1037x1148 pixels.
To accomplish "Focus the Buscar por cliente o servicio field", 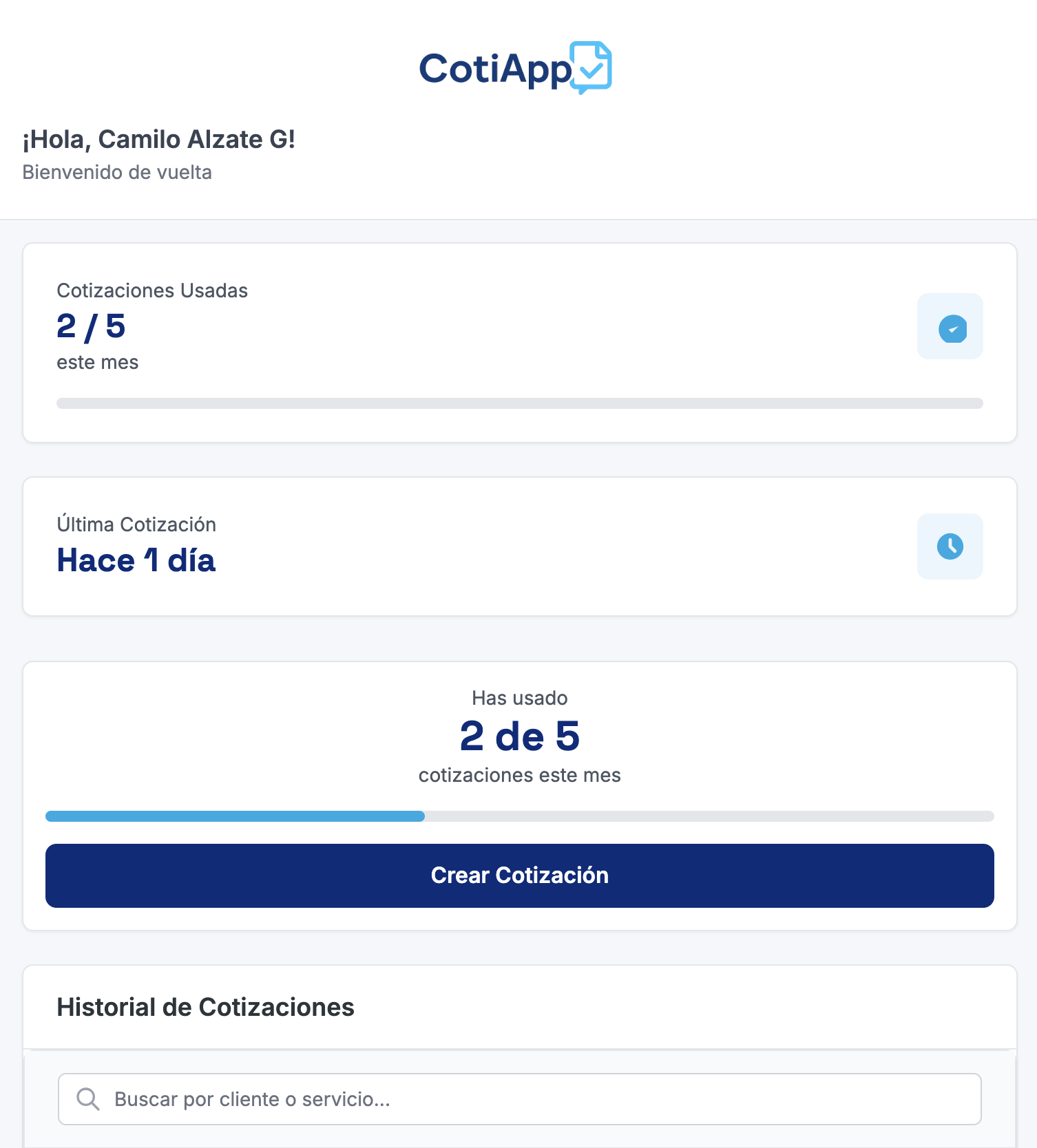I will click(519, 1099).
